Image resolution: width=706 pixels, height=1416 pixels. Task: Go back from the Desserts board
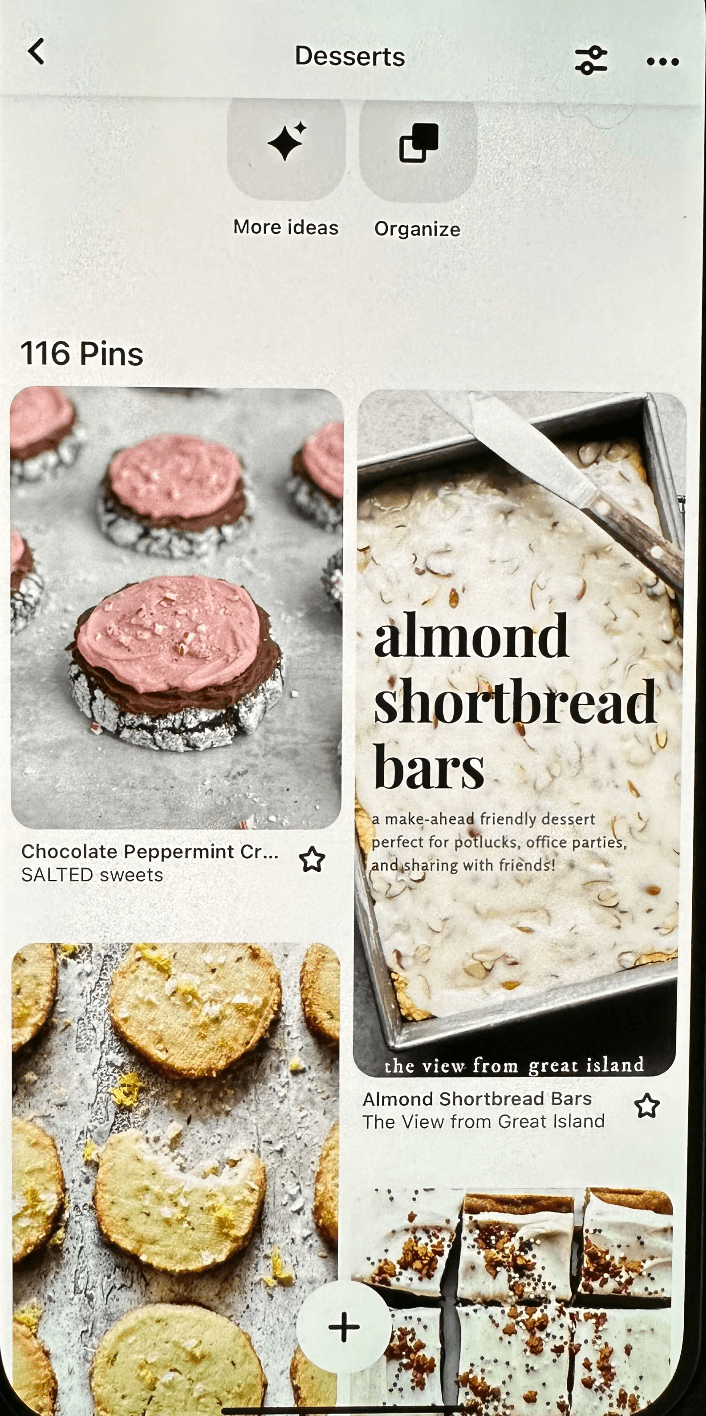[x=36, y=52]
